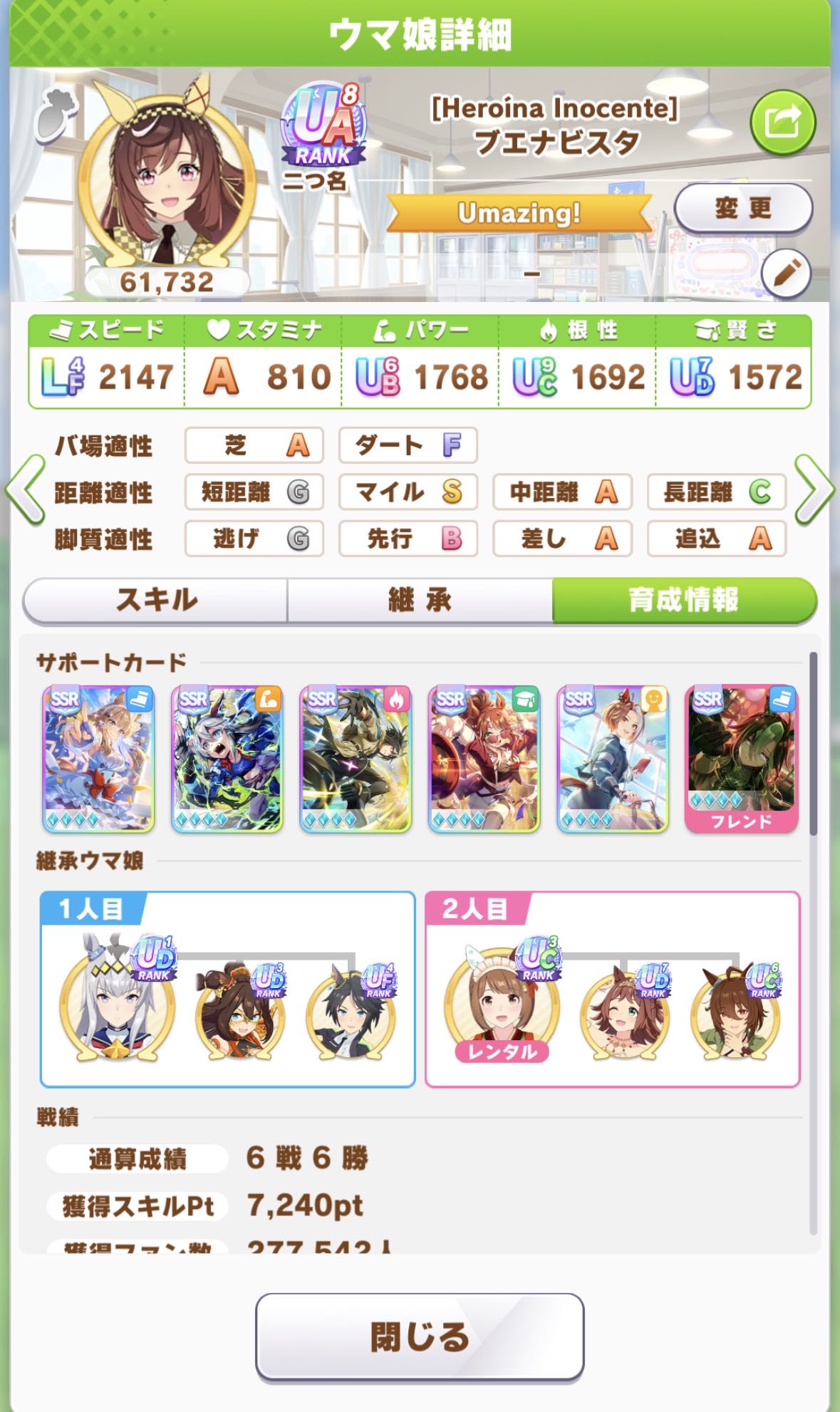The image size is (840, 1412).
Task: Switch to the 継承 tab
Action: point(420,601)
